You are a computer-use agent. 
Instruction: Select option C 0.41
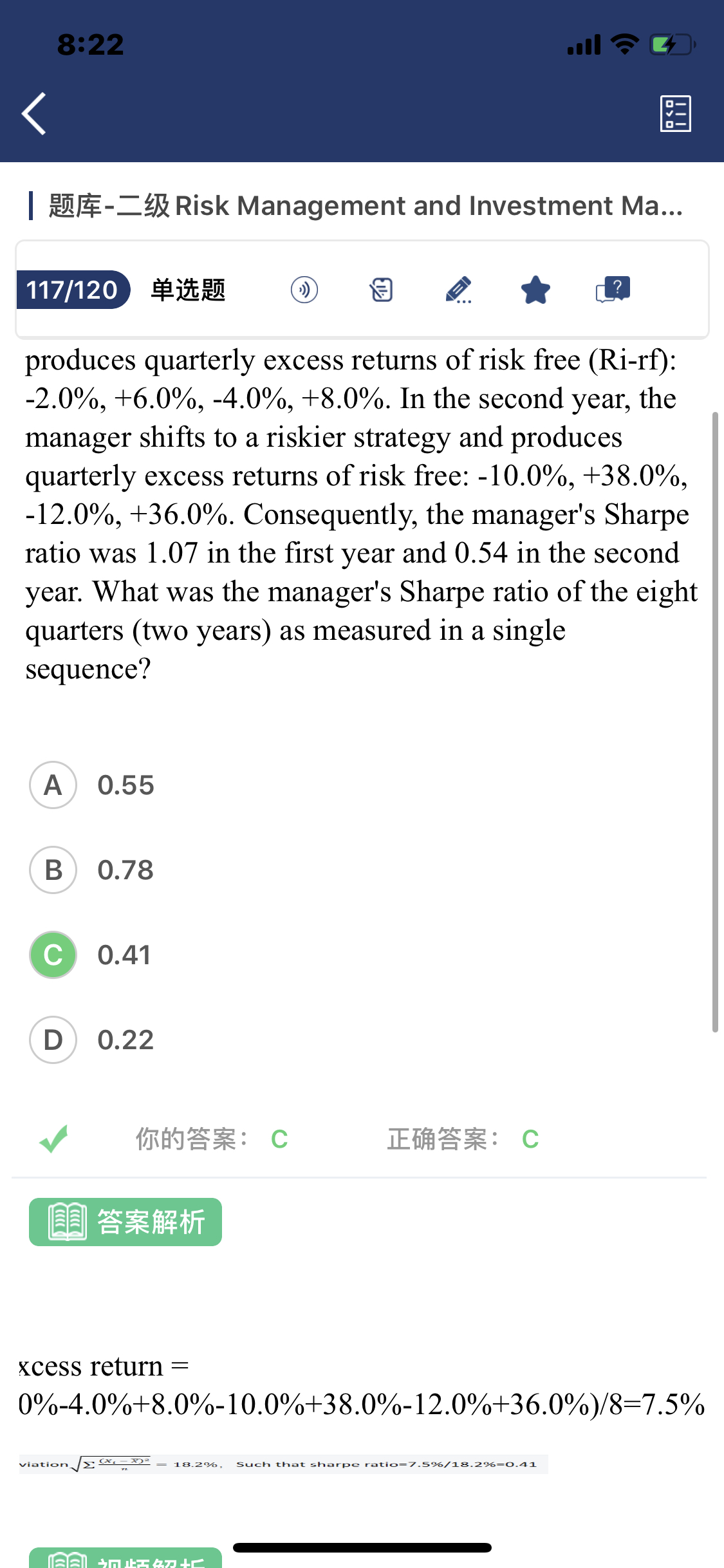(53, 955)
